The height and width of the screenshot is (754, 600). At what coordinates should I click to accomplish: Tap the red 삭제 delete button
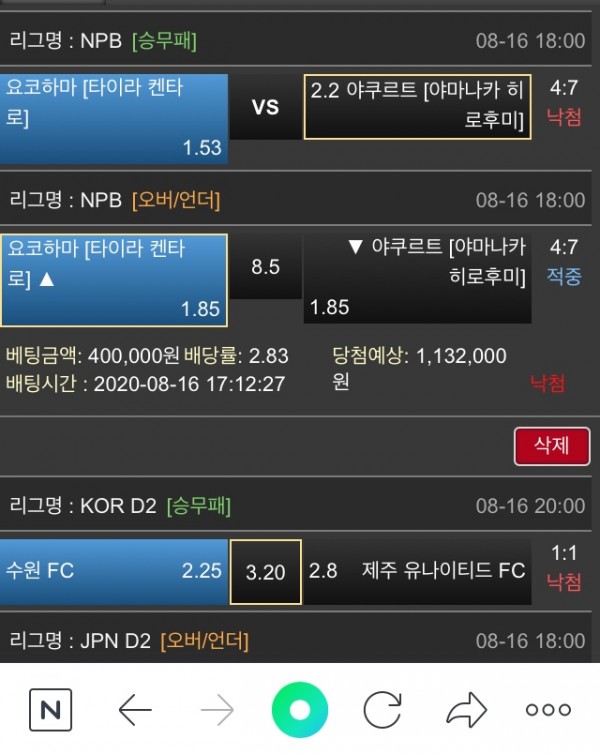[552, 446]
